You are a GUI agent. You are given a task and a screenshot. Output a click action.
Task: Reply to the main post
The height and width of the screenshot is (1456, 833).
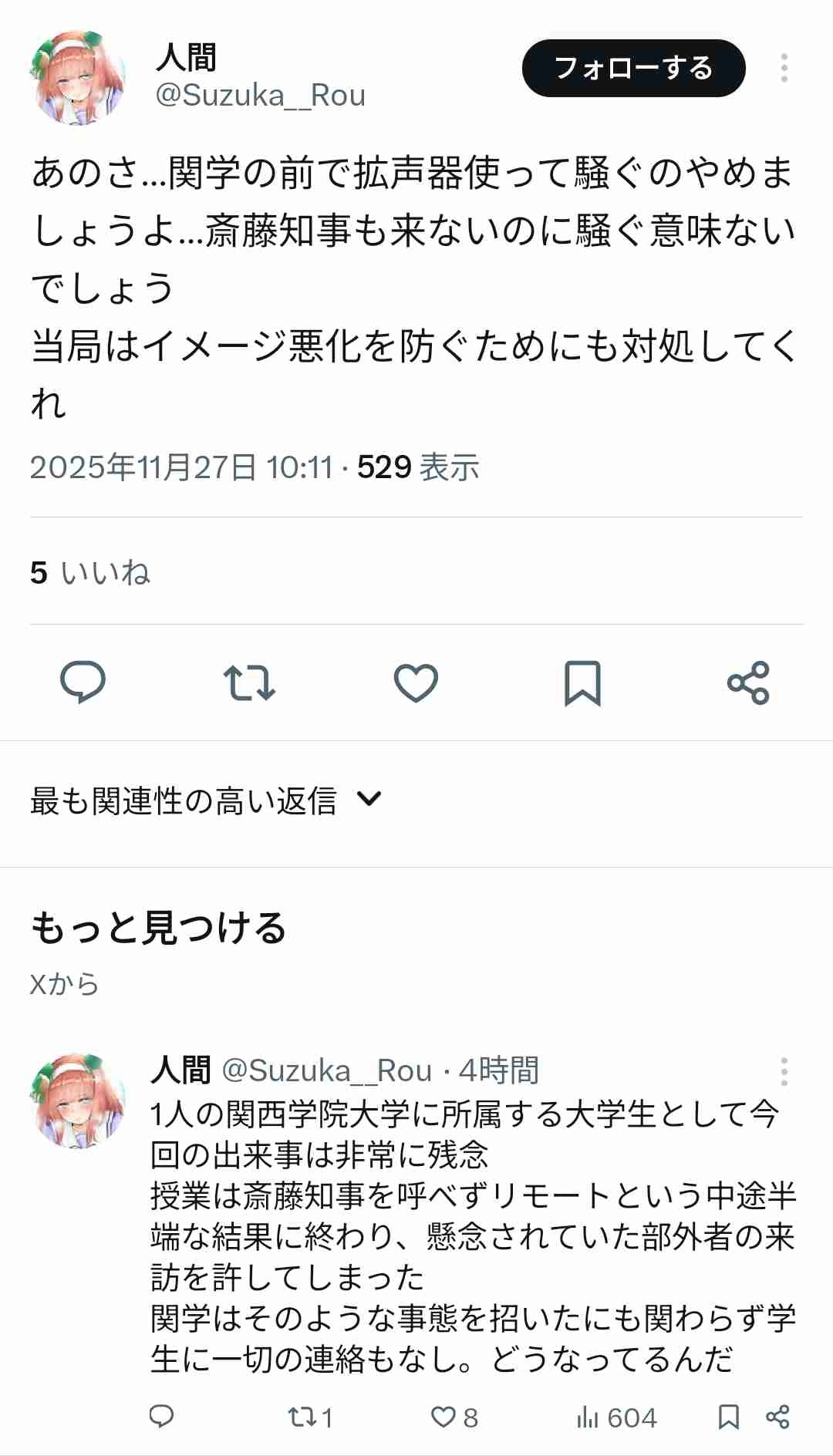click(83, 681)
